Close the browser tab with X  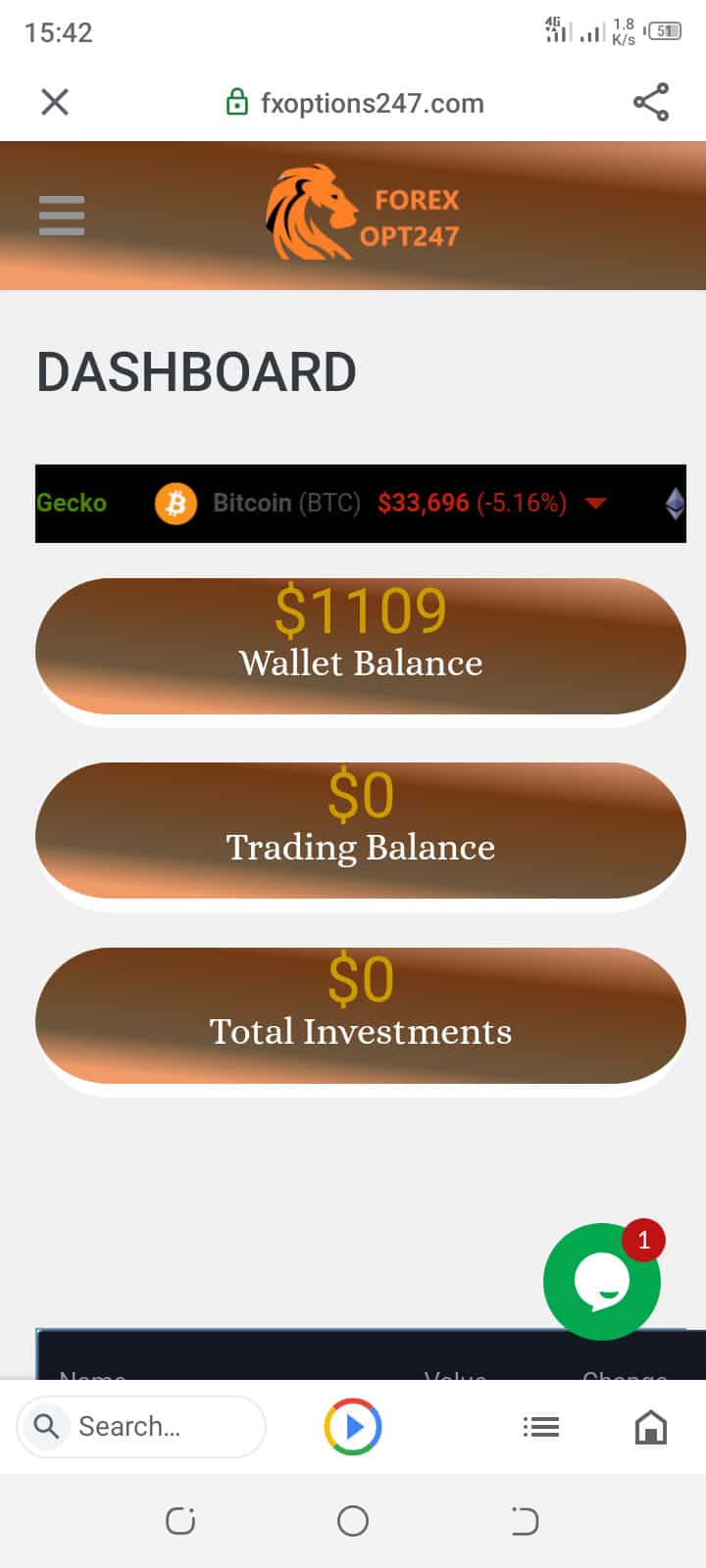55,102
